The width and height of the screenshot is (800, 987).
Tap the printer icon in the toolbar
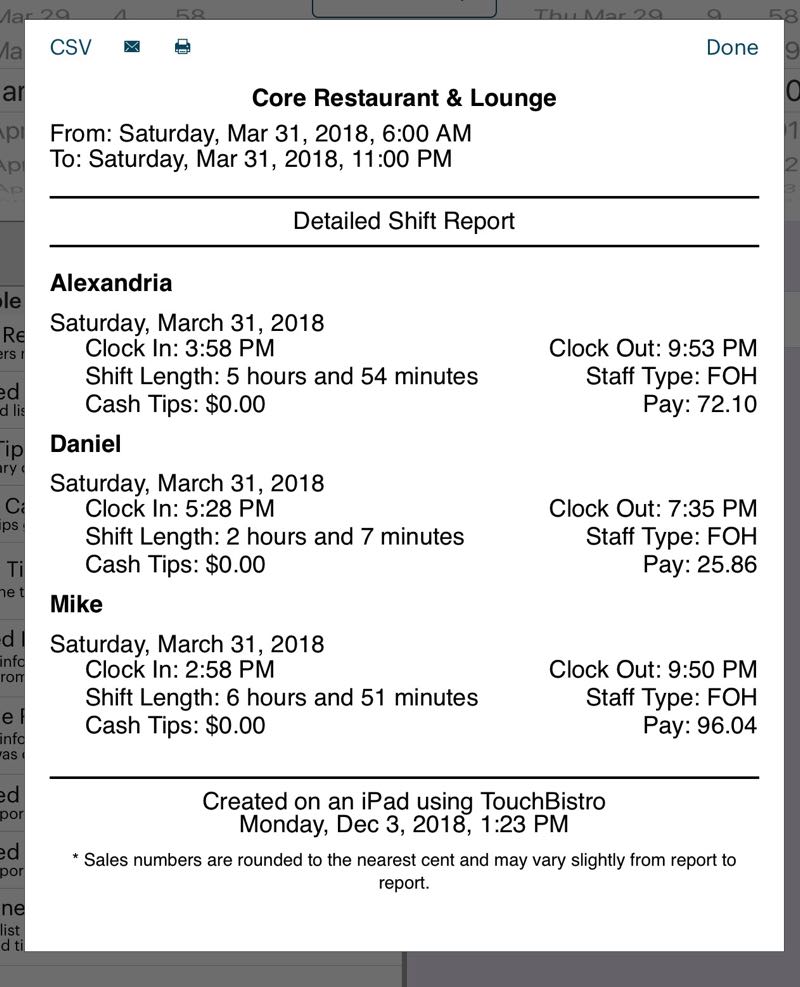[182, 47]
